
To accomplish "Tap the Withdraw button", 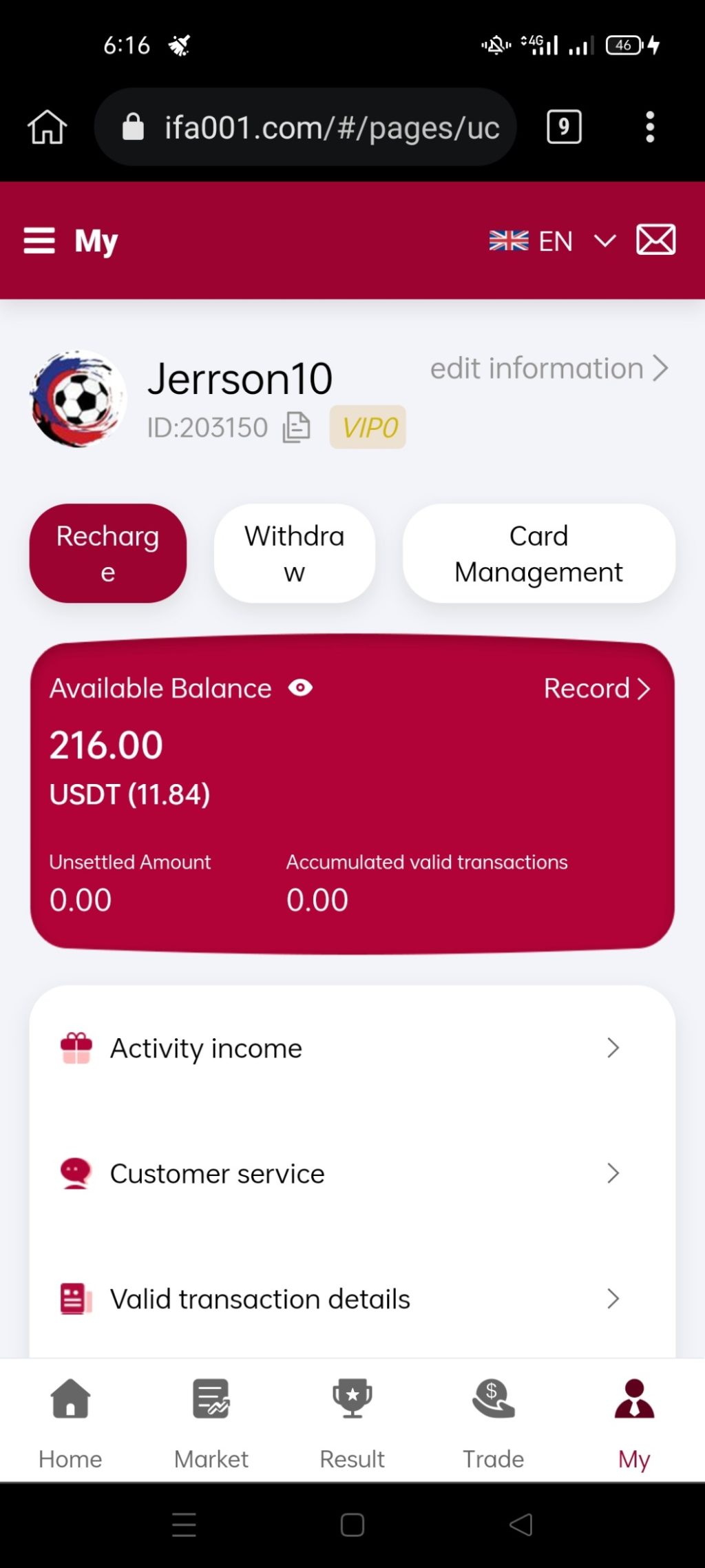I will 295,553.
